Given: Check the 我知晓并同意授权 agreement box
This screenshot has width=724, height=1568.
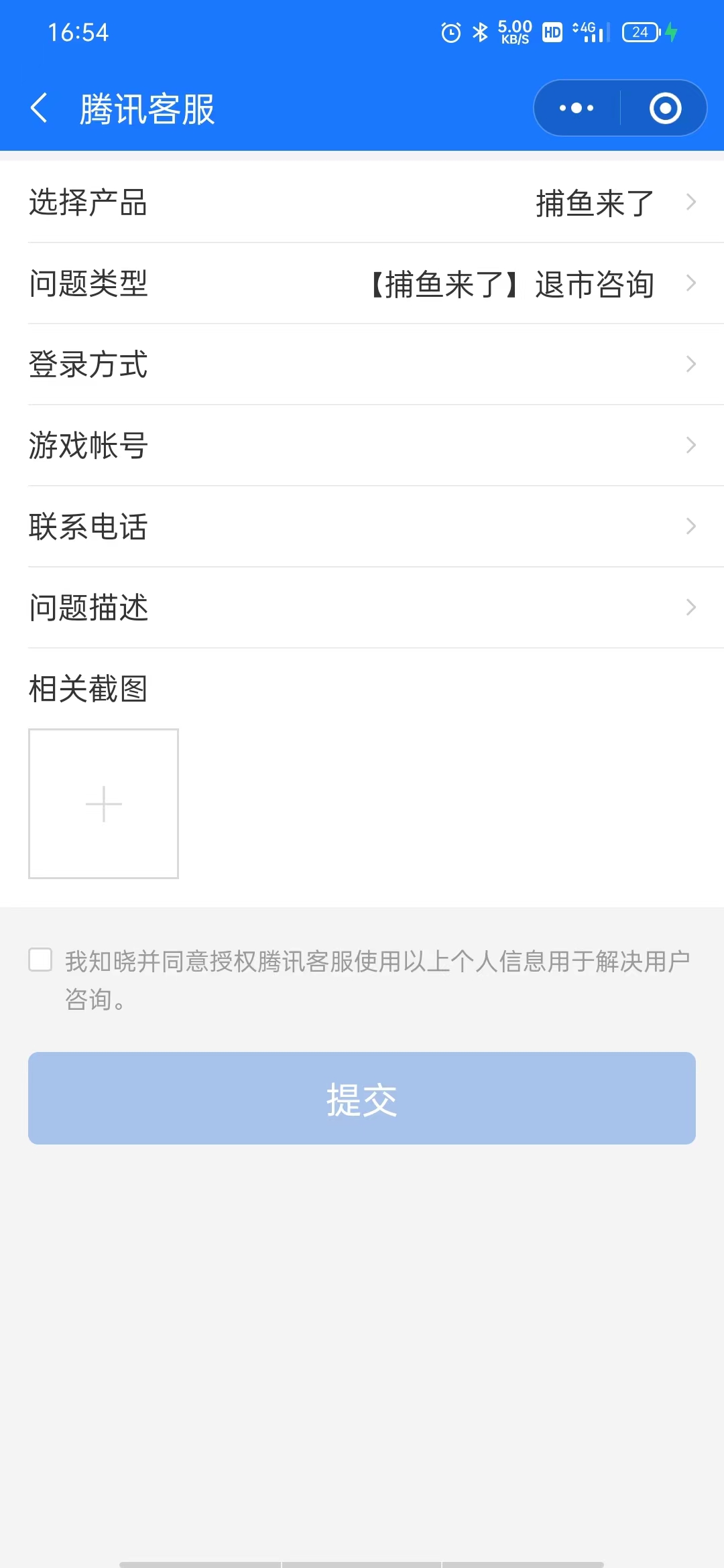Looking at the screenshot, I should 40,960.
